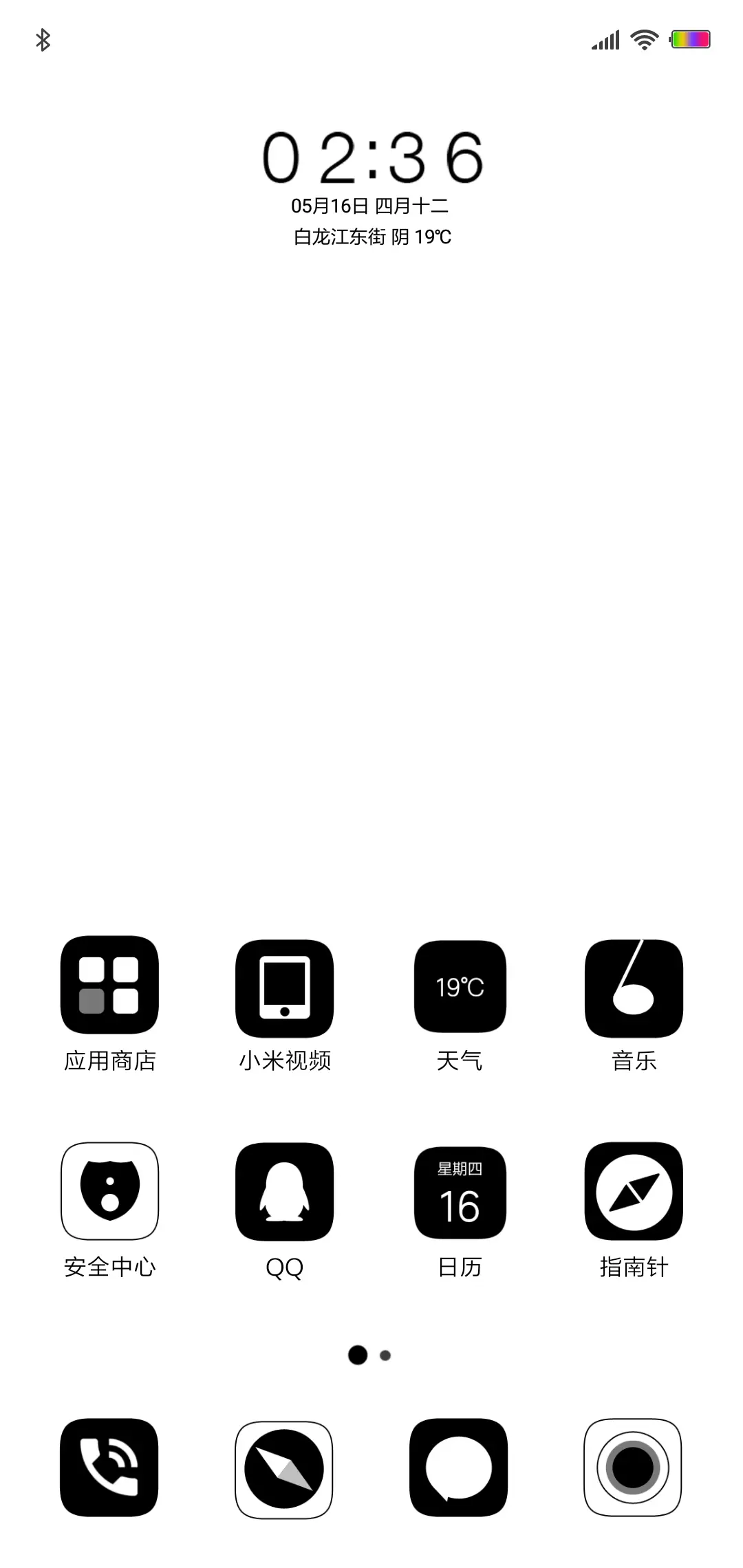Open the camera app in the dock
Image resolution: width=743 pixels, height=1568 pixels.
pyautogui.click(x=632, y=1468)
